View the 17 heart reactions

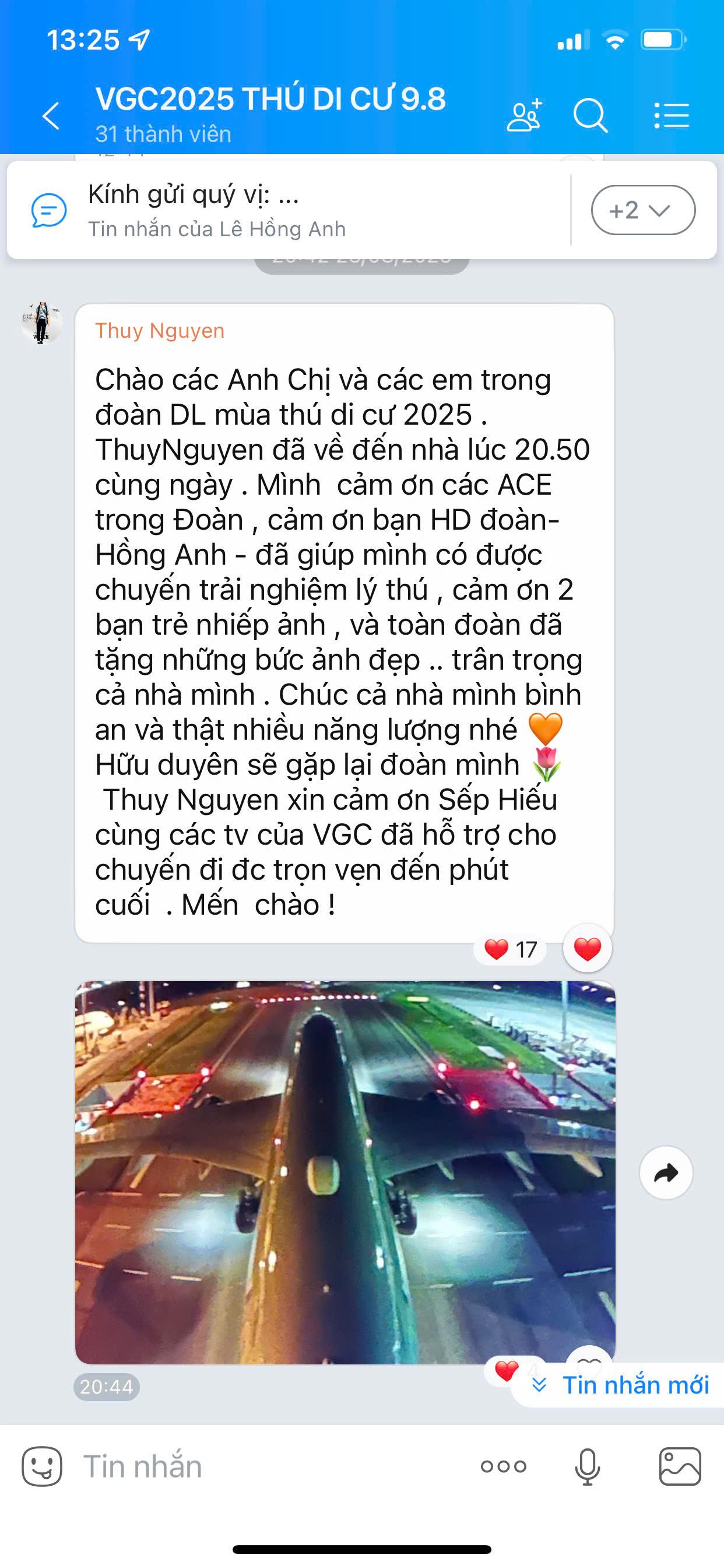point(510,949)
